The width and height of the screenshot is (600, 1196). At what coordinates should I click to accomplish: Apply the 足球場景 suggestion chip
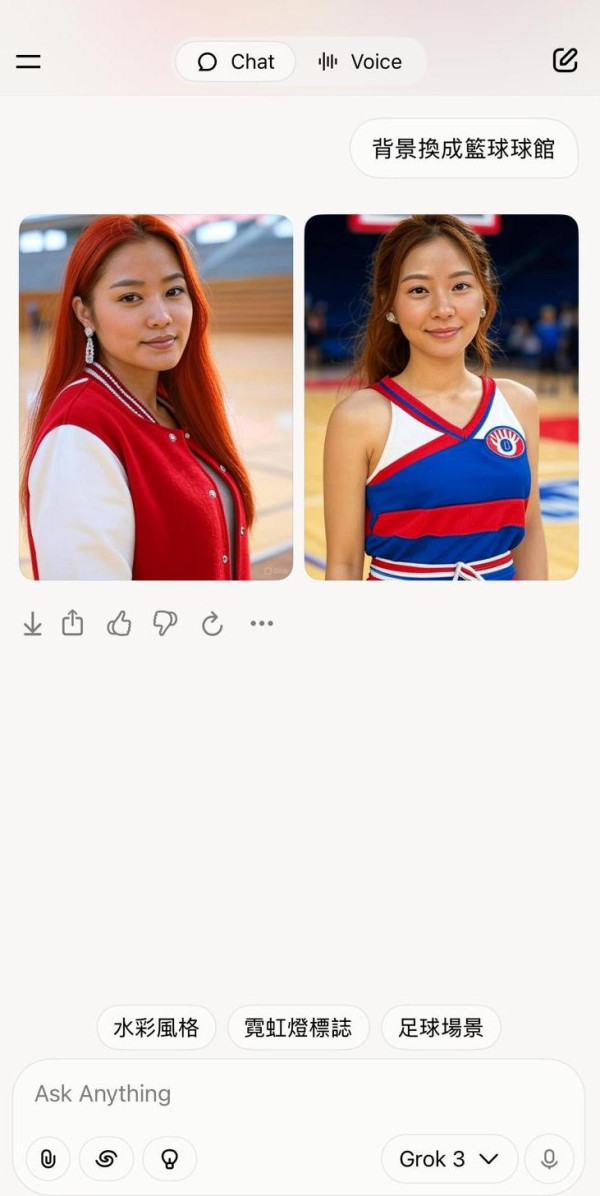click(441, 1028)
